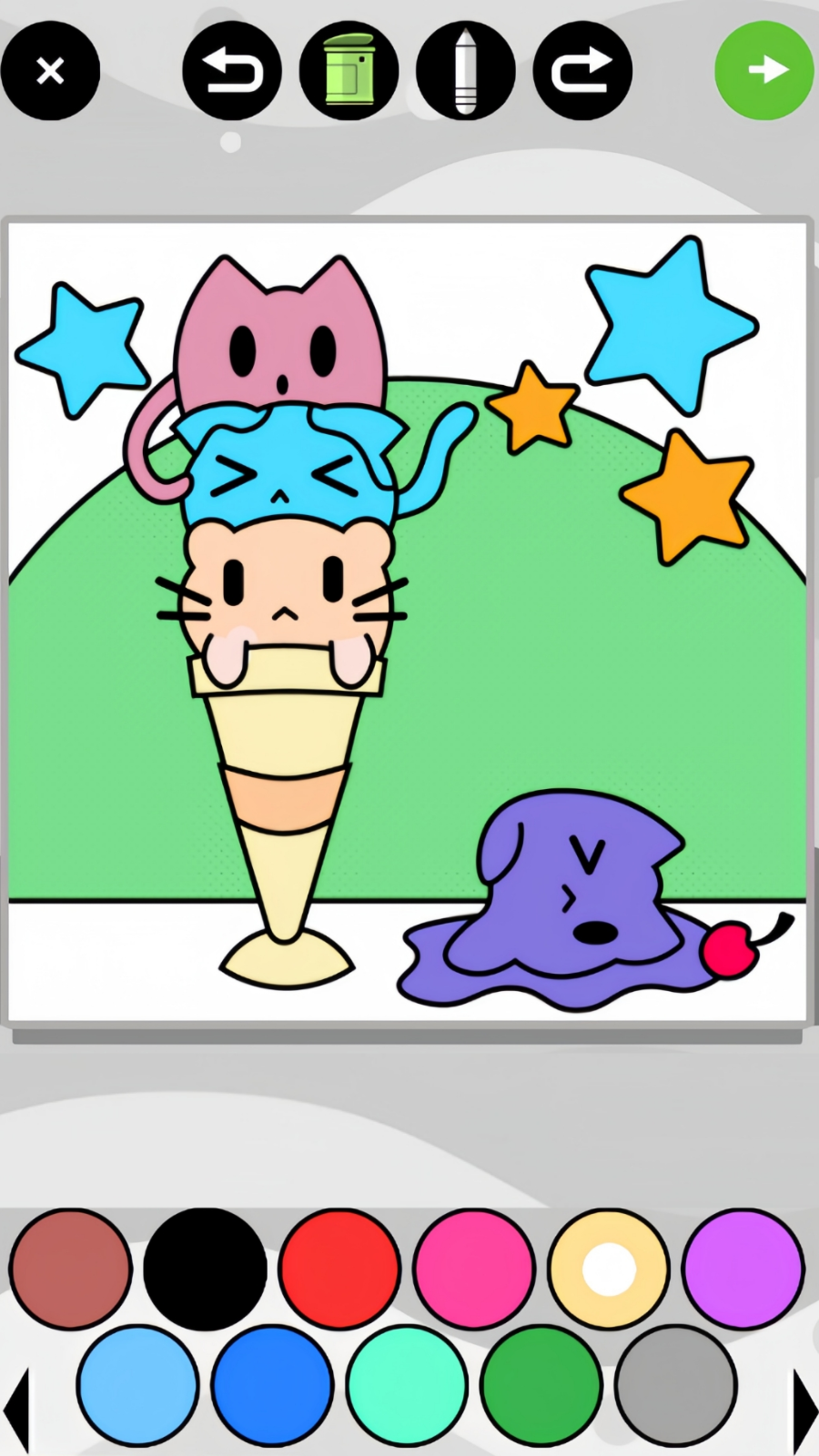Choose the red color swatch
The height and width of the screenshot is (1456, 819).
pyautogui.click(x=339, y=1269)
